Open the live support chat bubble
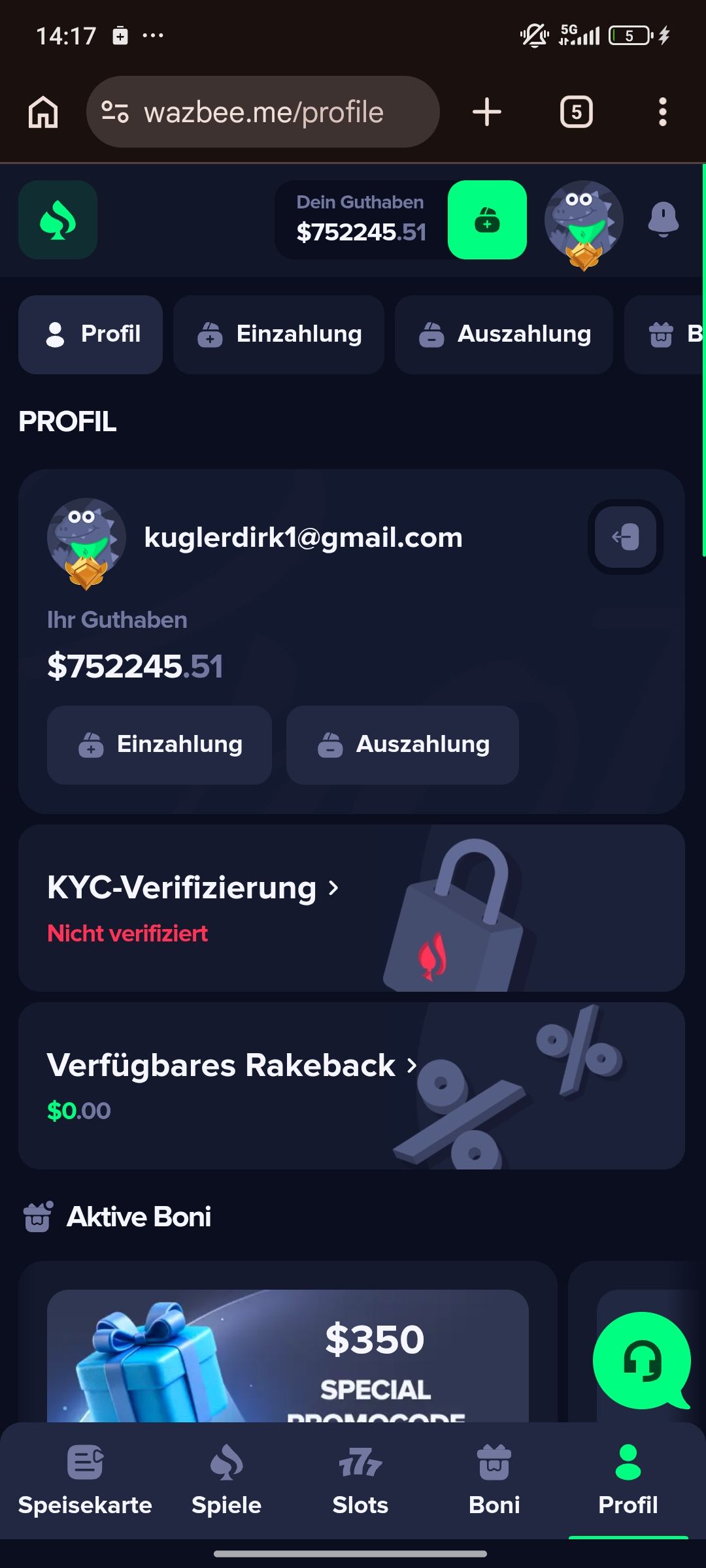Screen dimensions: 706x1568 click(641, 1360)
